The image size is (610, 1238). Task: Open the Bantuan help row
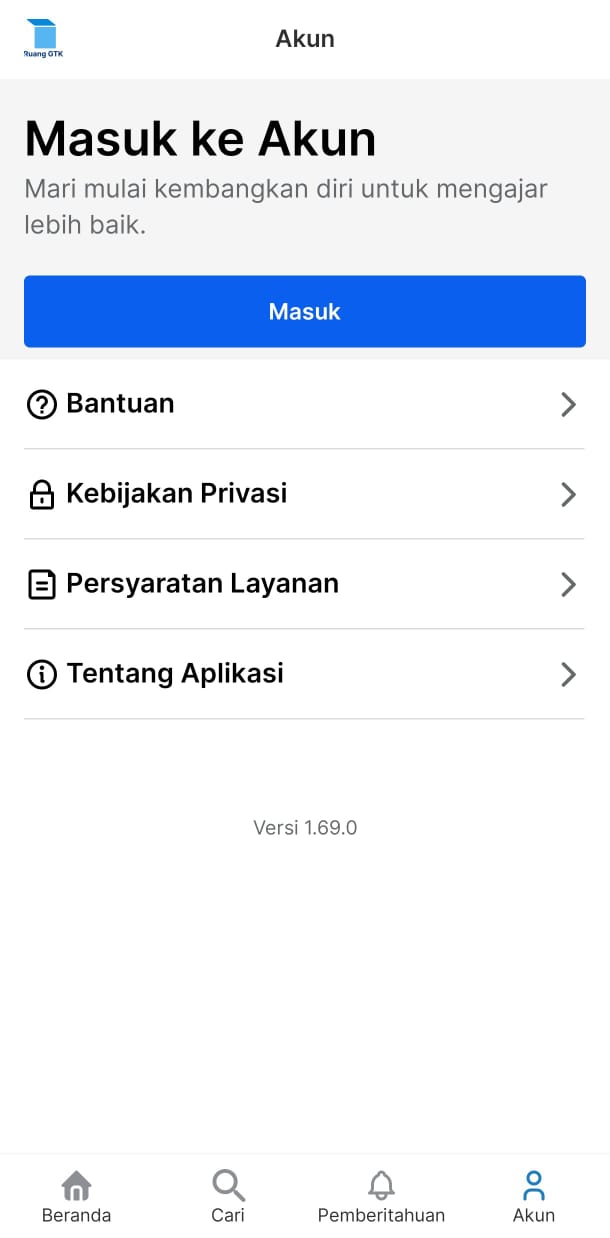[304, 404]
